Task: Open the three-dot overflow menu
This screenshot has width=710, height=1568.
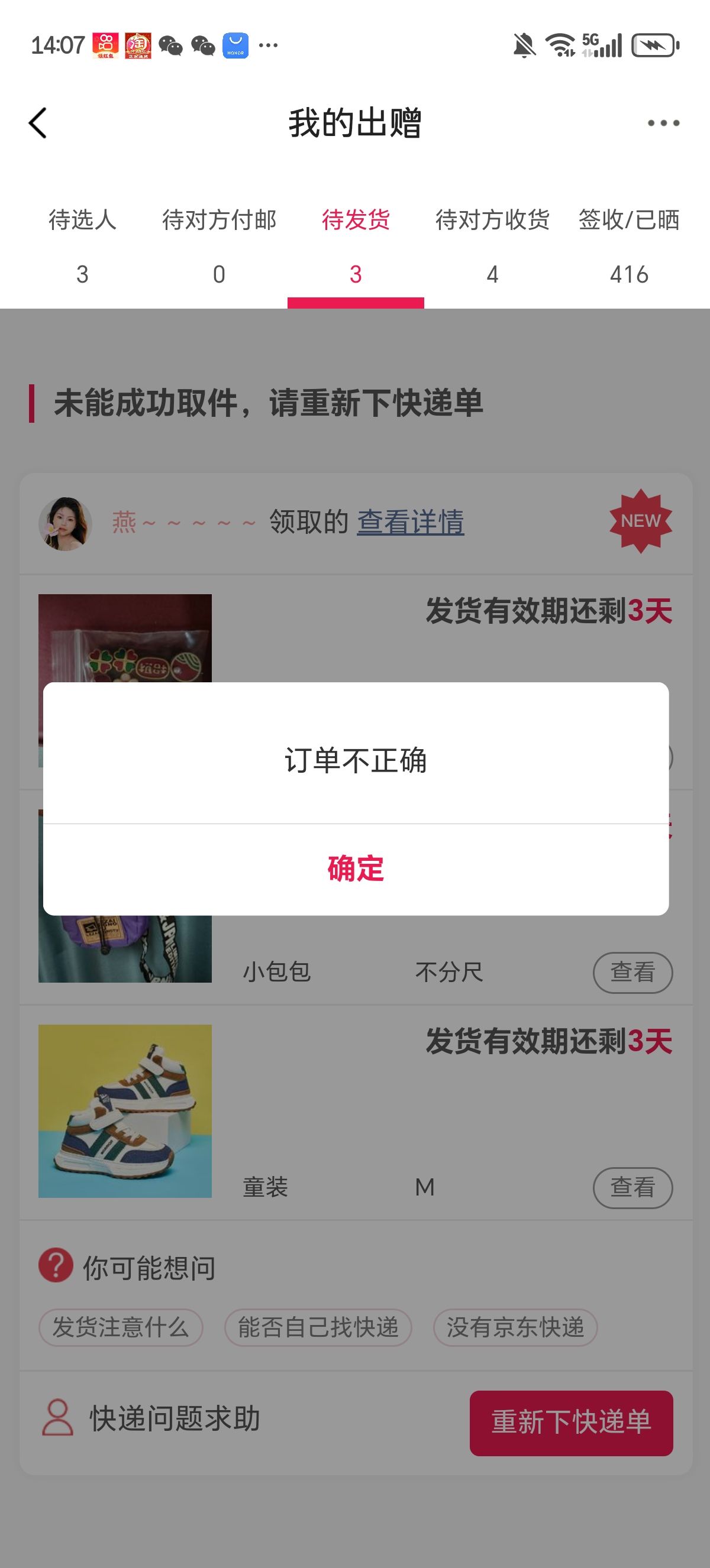Action: click(663, 123)
